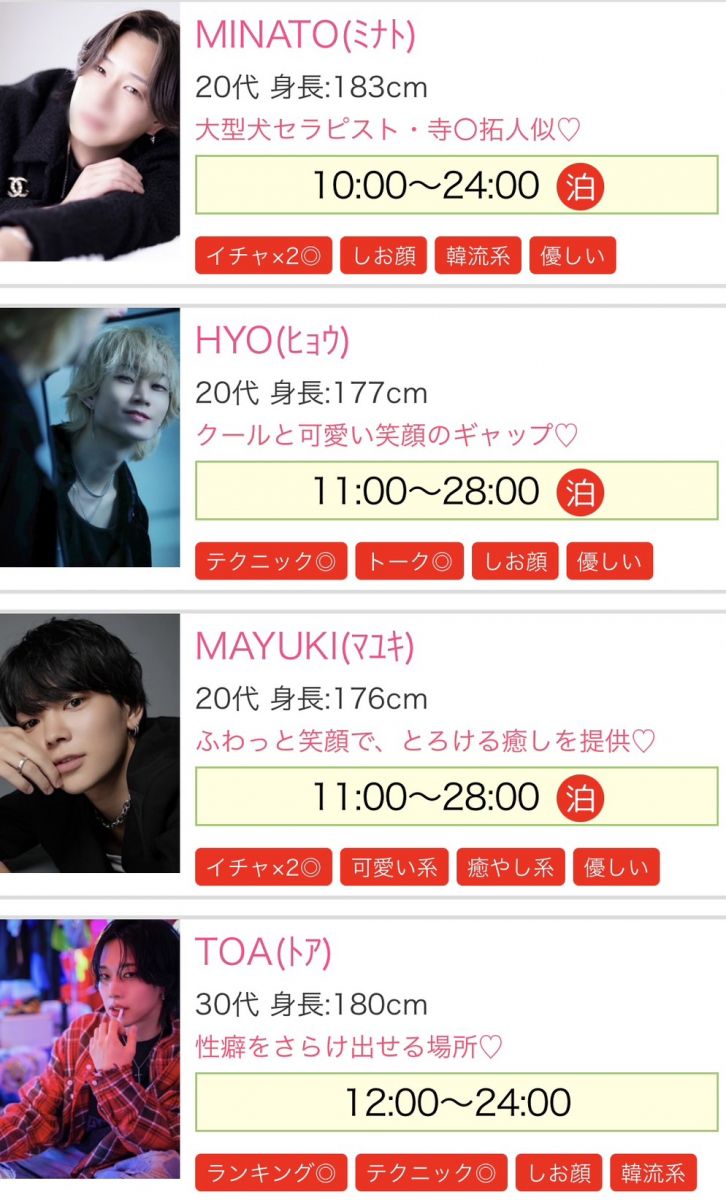The width and height of the screenshot is (726, 1200).
Task: Open HYO's photo thumbnail
Action: pos(90,438)
